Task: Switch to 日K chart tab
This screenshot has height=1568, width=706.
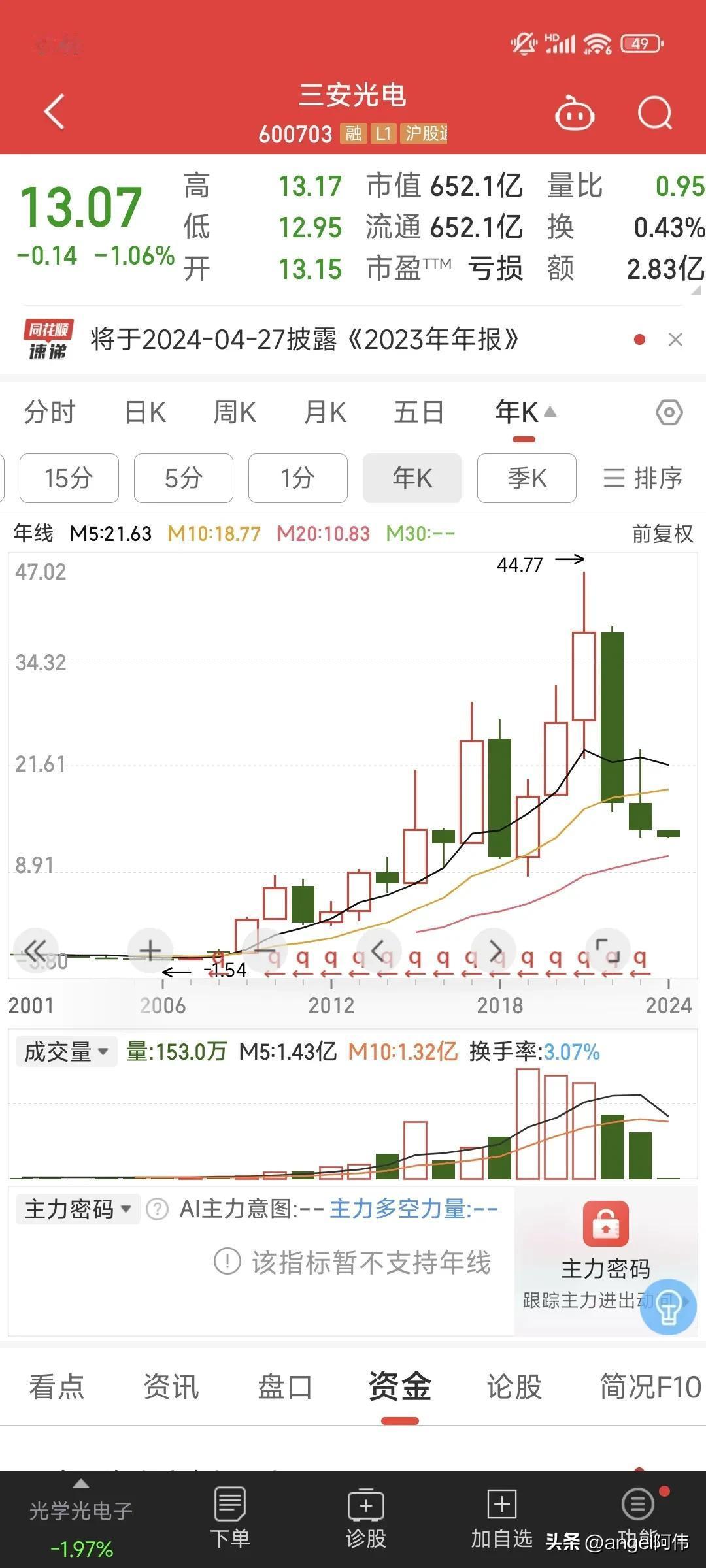Action: click(x=145, y=413)
